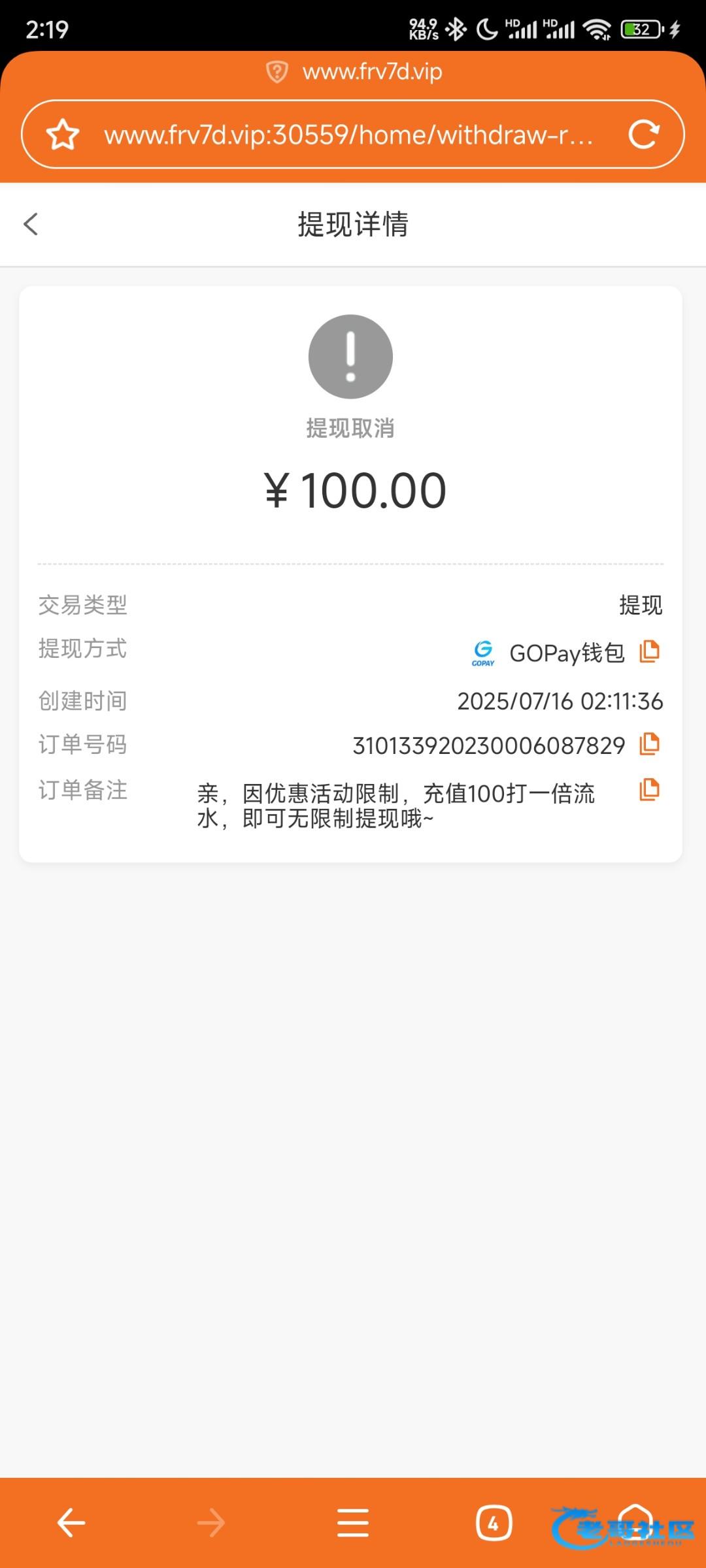Image resolution: width=706 pixels, height=1568 pixels.
Task: Copy the GOPay钱包 withdrawal method
Action: click(x=649, y=651)
